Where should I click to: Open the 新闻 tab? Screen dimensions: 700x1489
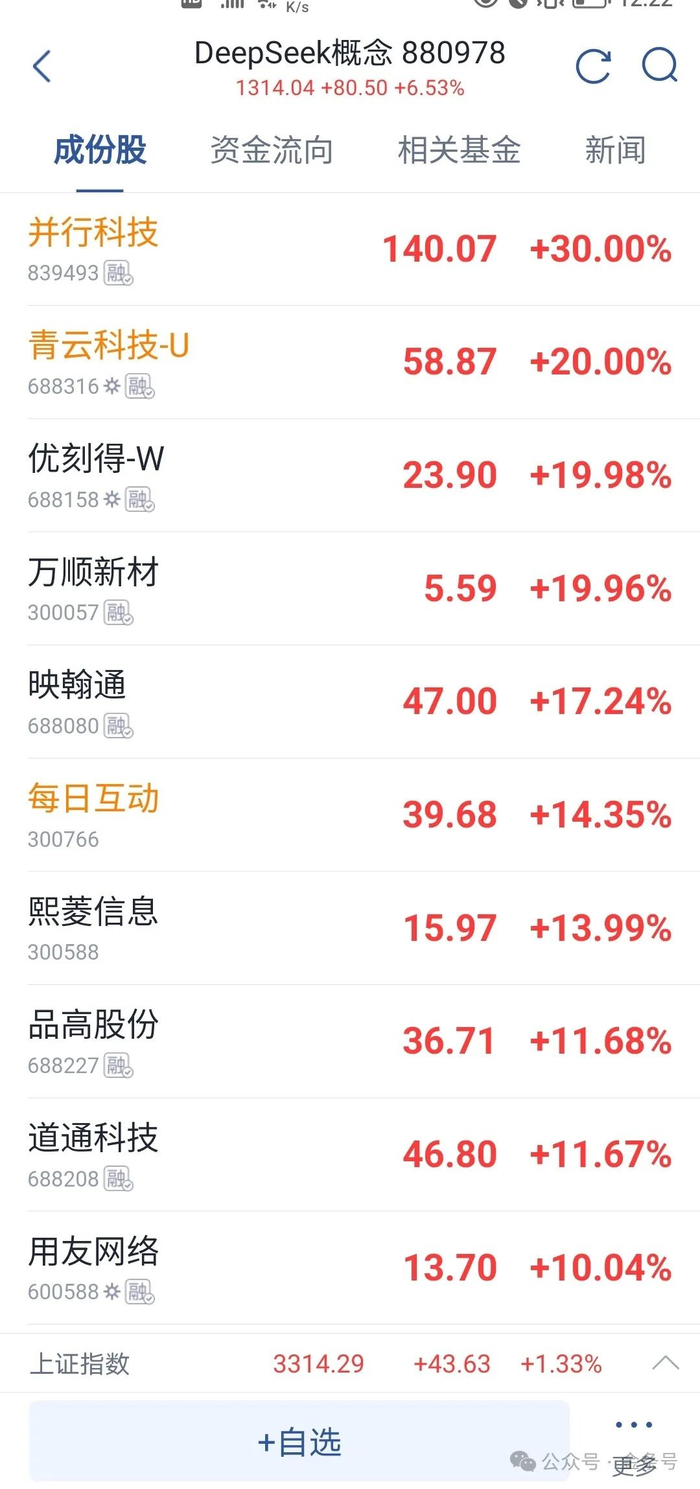(x=615, y=151)
